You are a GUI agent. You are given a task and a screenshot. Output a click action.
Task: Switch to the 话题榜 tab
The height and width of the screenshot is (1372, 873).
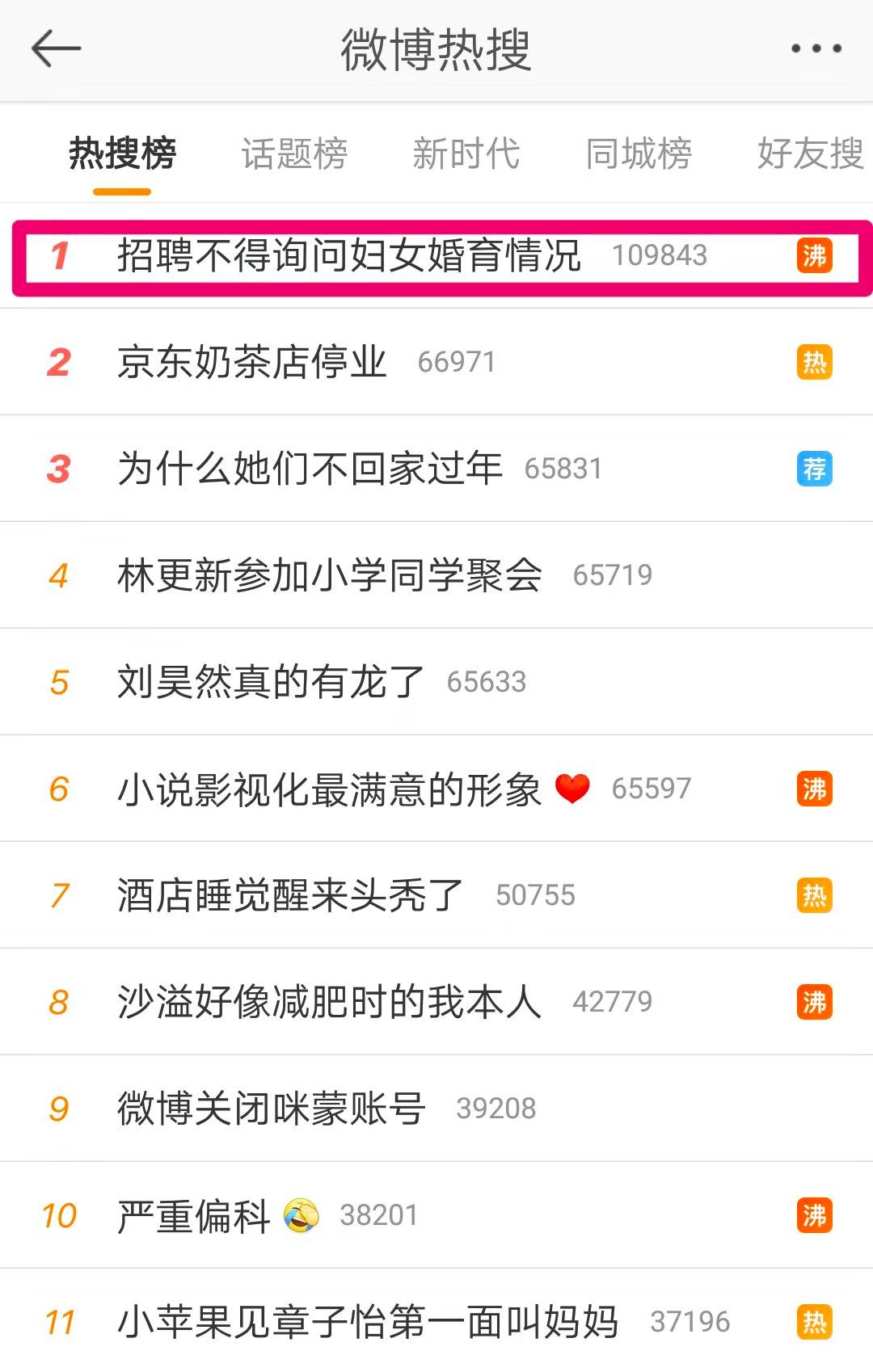294,154
